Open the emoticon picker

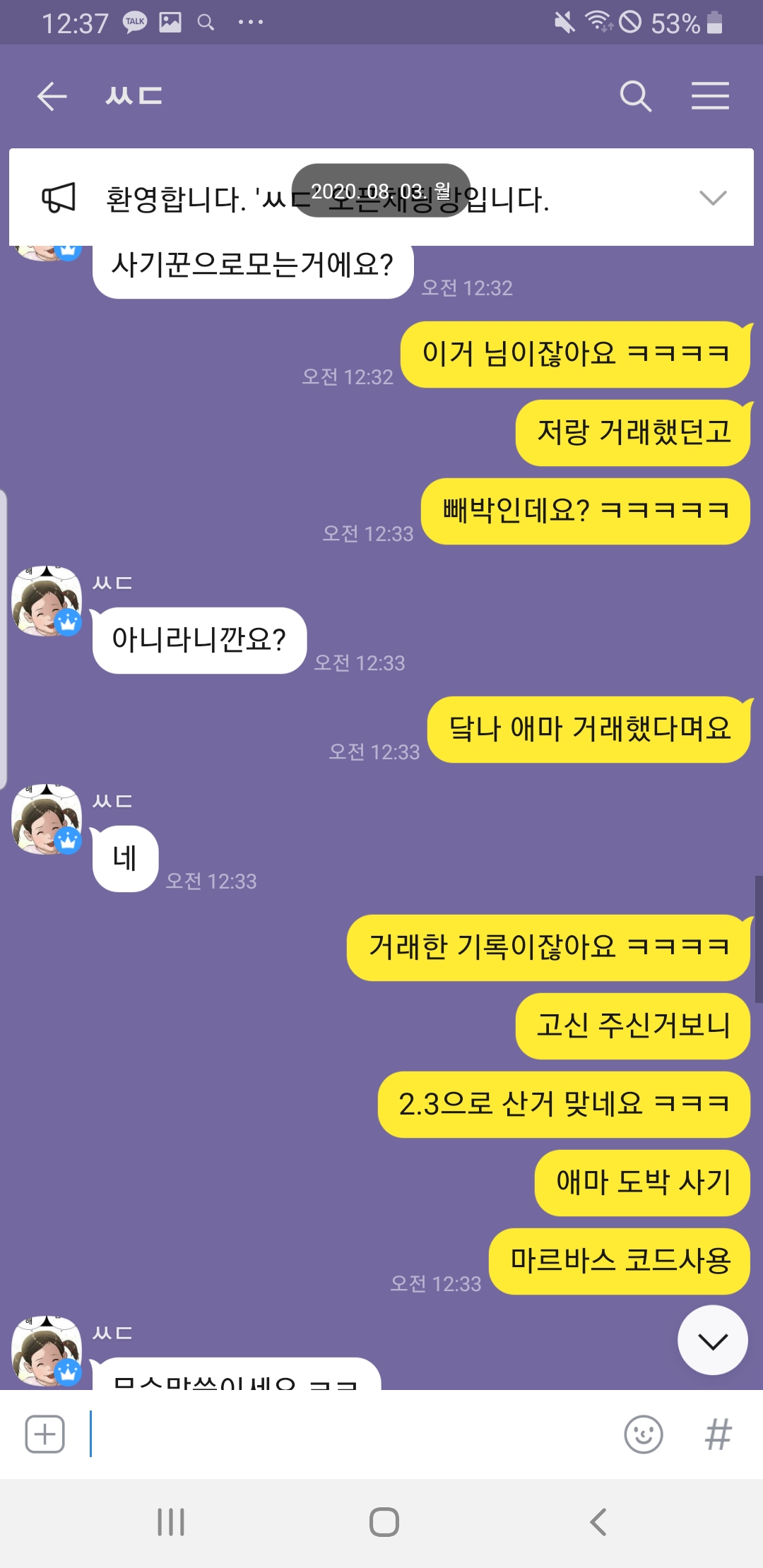tap(643, 1435)
